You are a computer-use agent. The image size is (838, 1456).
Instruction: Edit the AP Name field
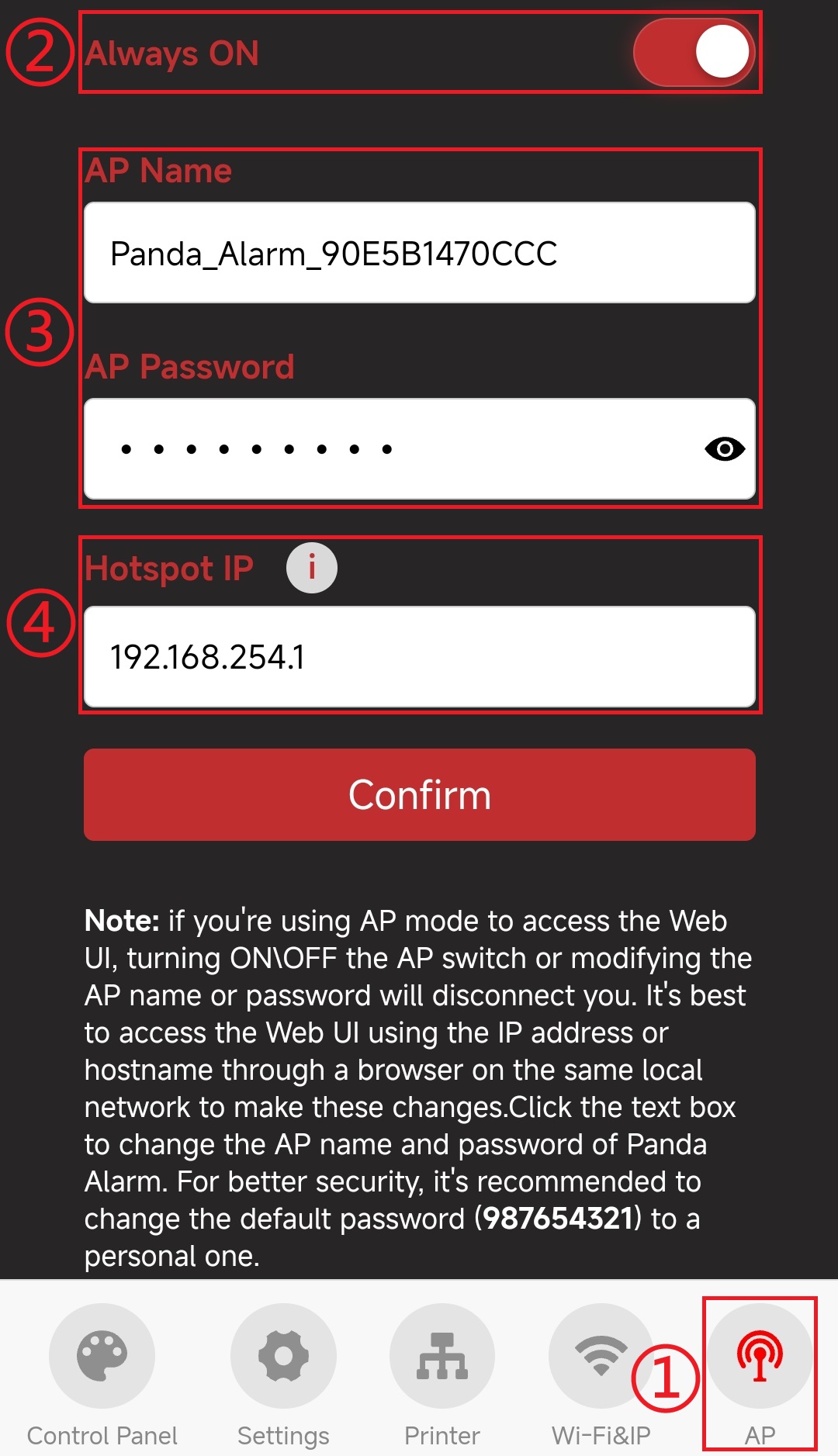coord(420,253)
